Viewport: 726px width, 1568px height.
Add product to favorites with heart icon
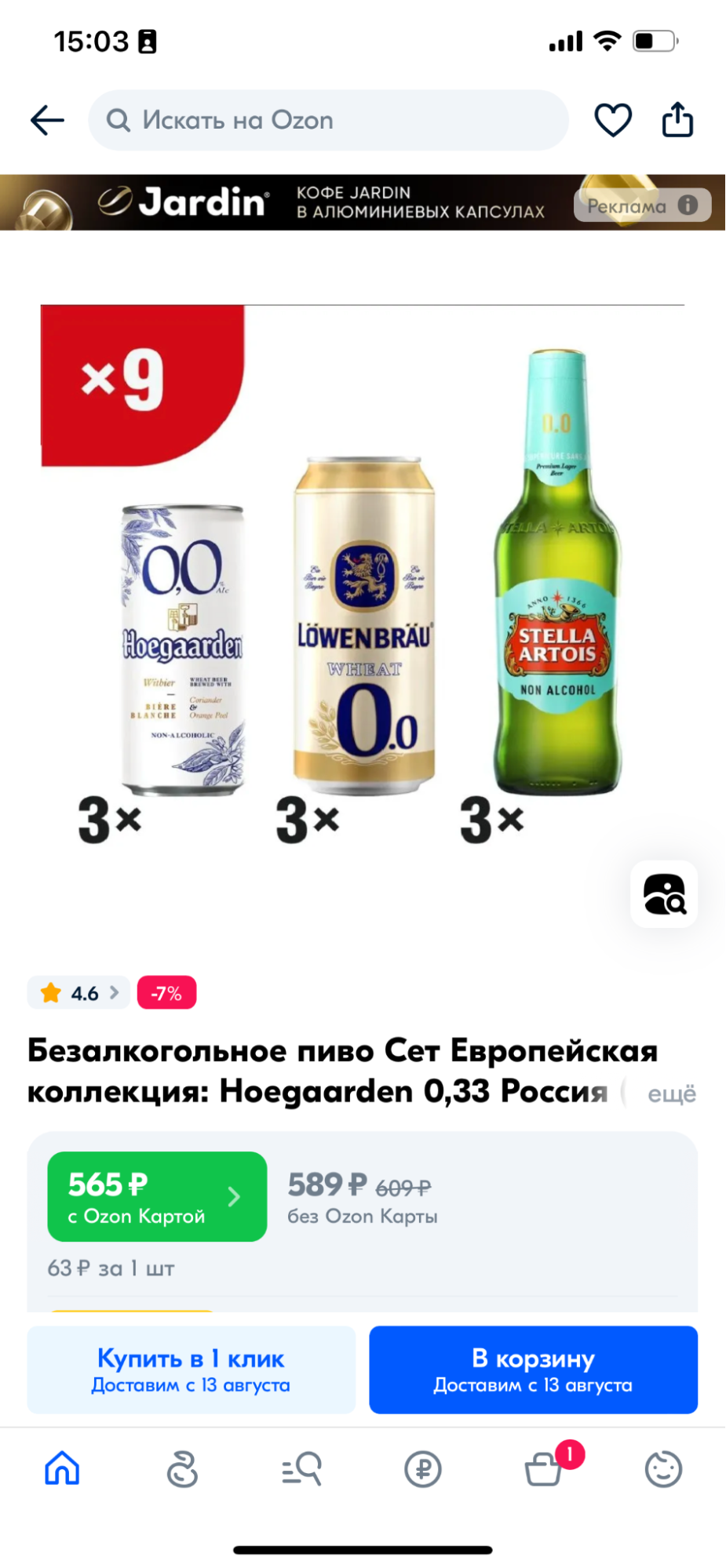pyautogui.click(x=613, y=120)
